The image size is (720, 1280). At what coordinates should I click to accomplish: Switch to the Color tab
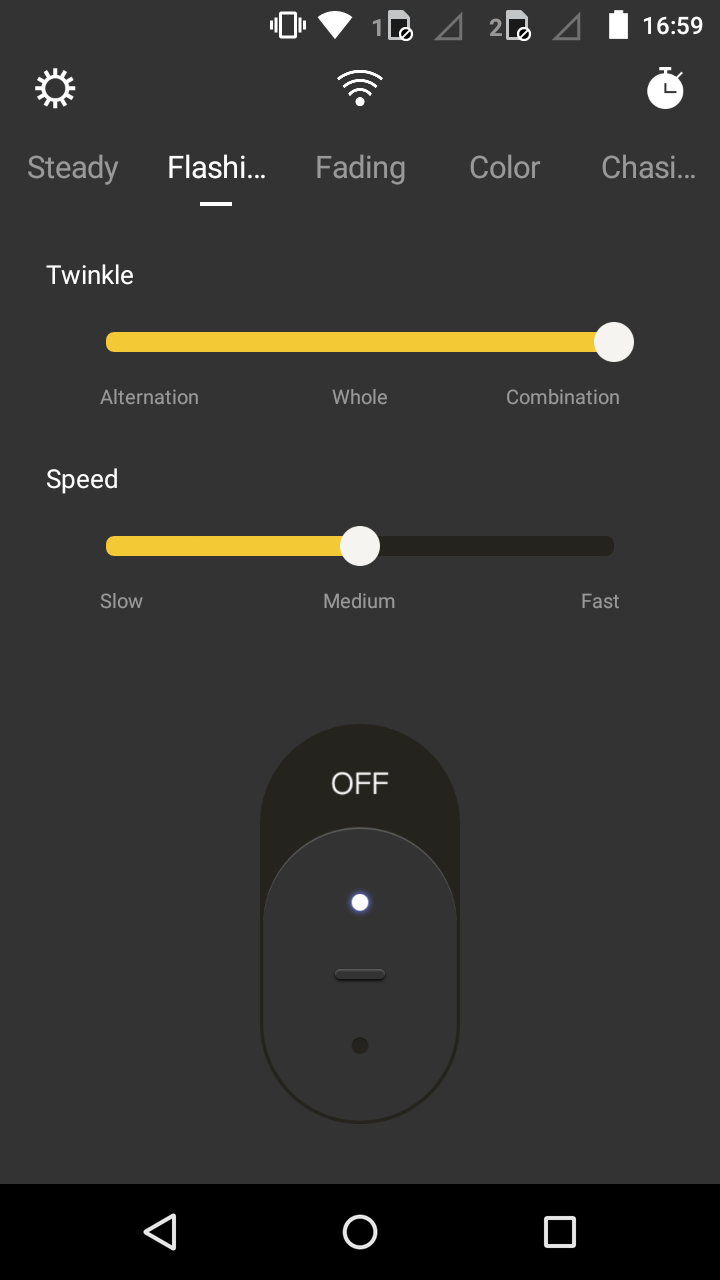tap(504, 167)
